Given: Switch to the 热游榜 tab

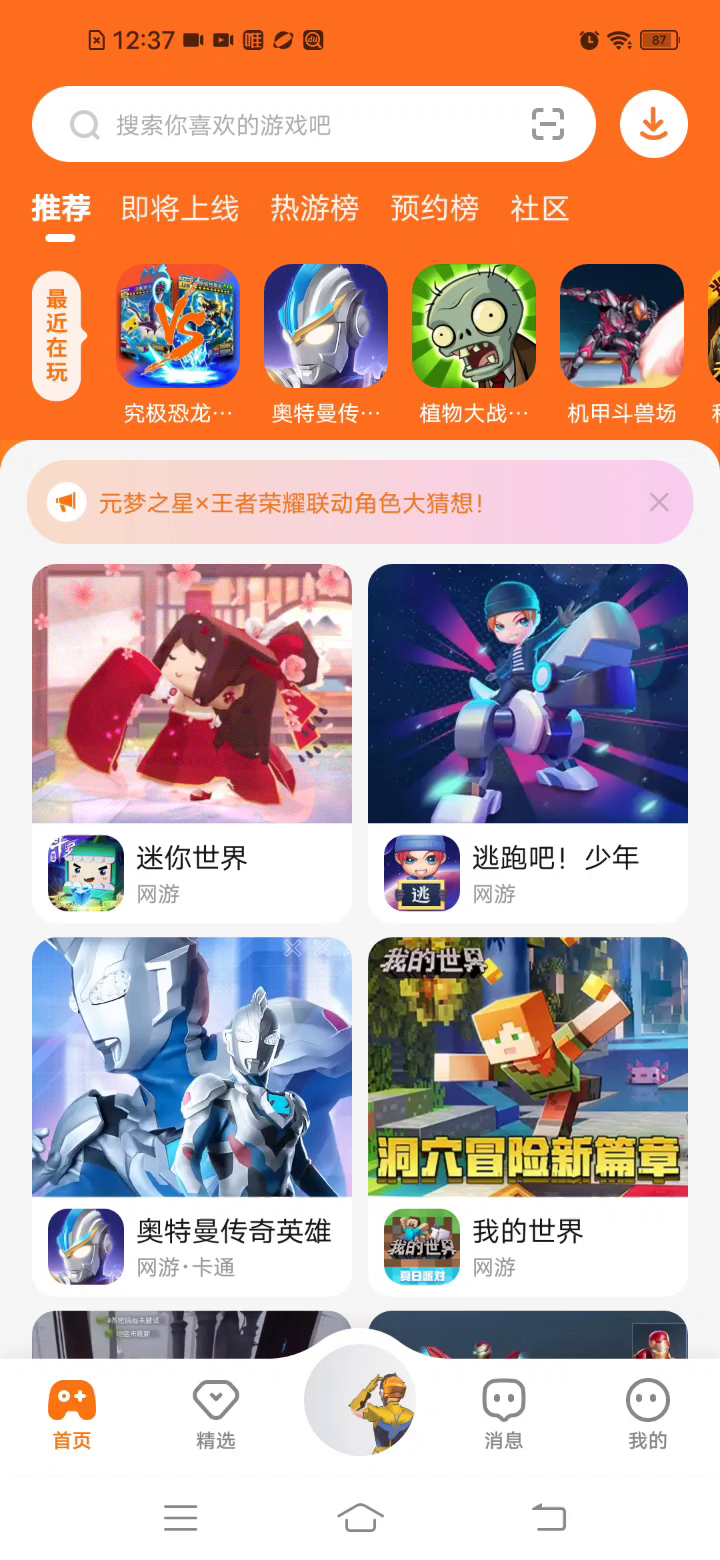Looking at the screenshot, I should click(x=314, y=208).
